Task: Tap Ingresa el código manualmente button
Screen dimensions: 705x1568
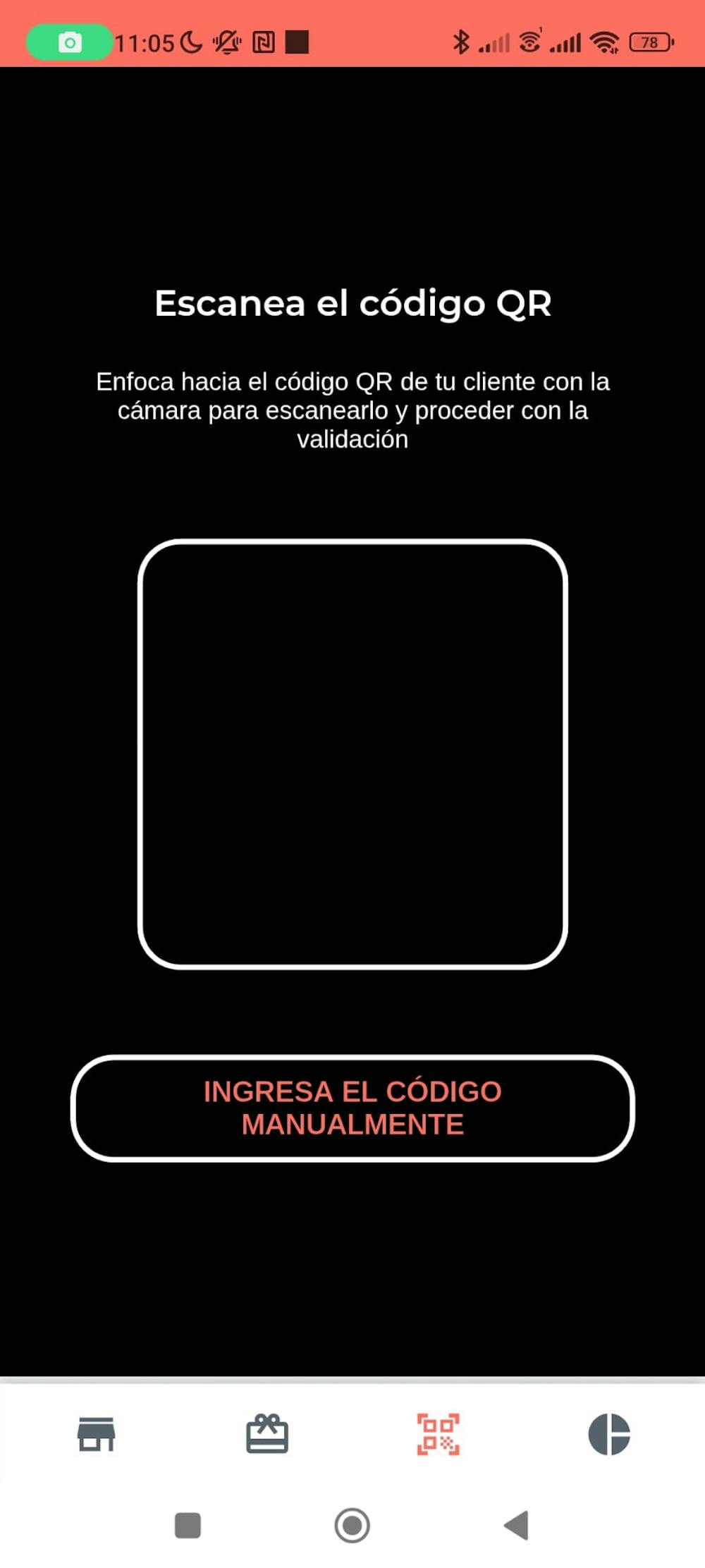Action: pyautogui.click(x=352, y=1108)
